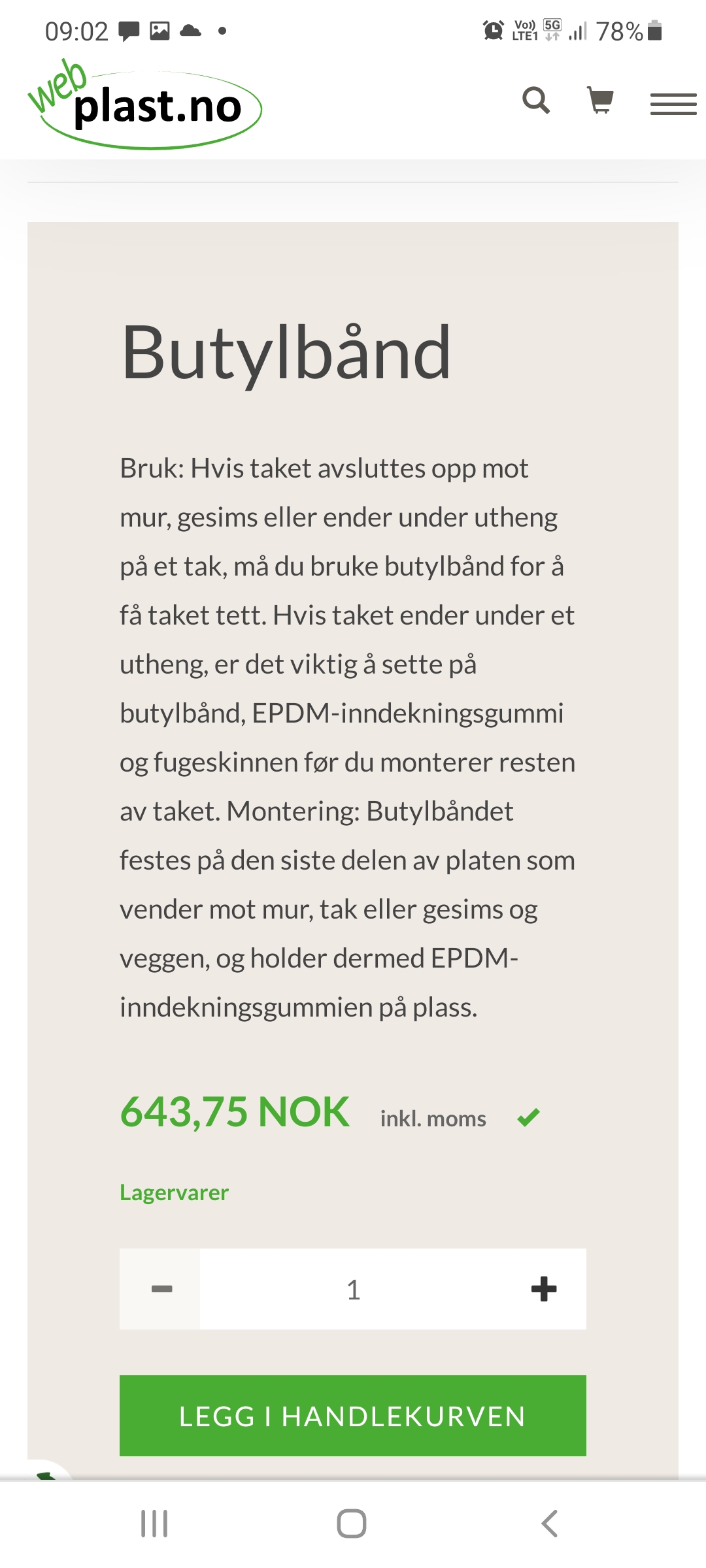The image size is (706, 1568).
Task: Open the shopping cart
Action: coord(600,101)
